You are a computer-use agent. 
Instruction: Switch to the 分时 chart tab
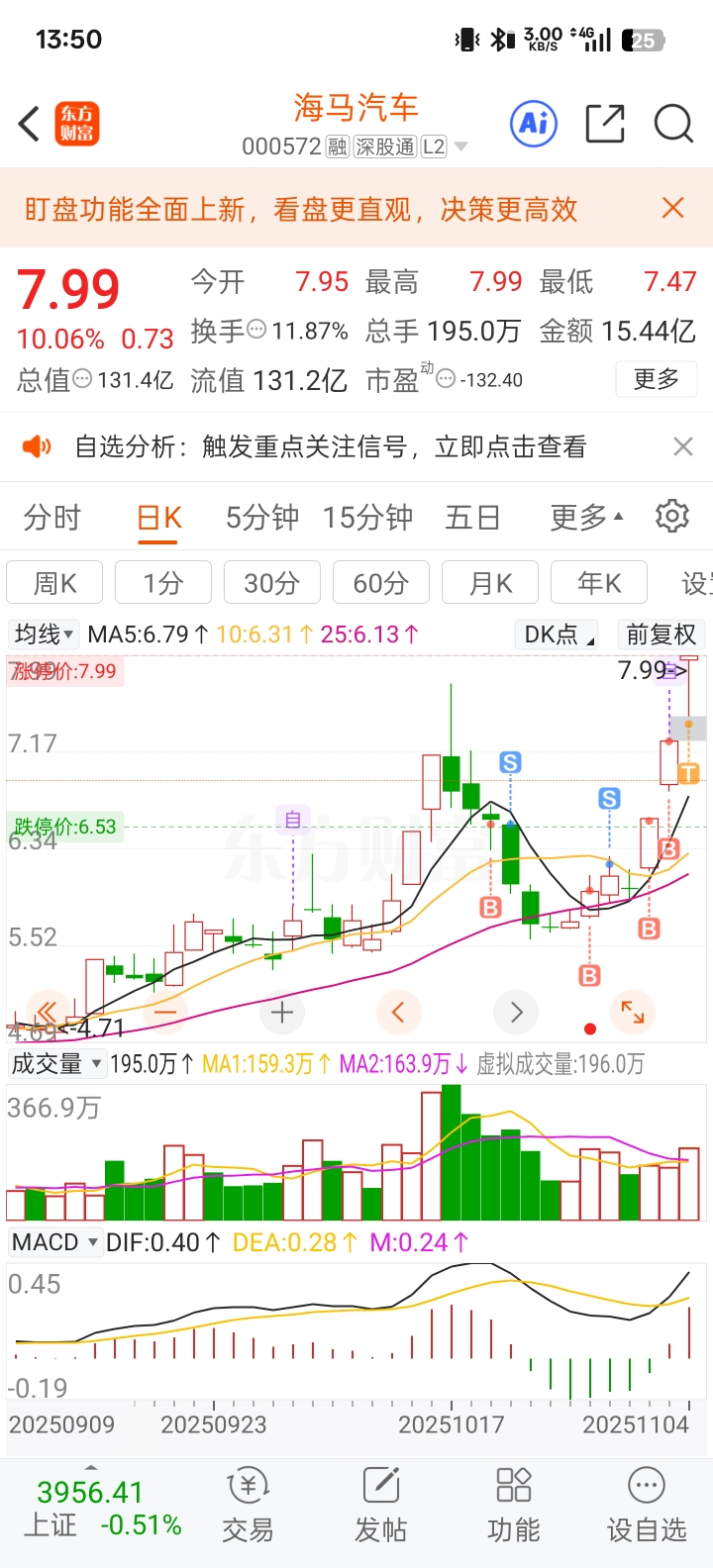(x=52, y=518)
